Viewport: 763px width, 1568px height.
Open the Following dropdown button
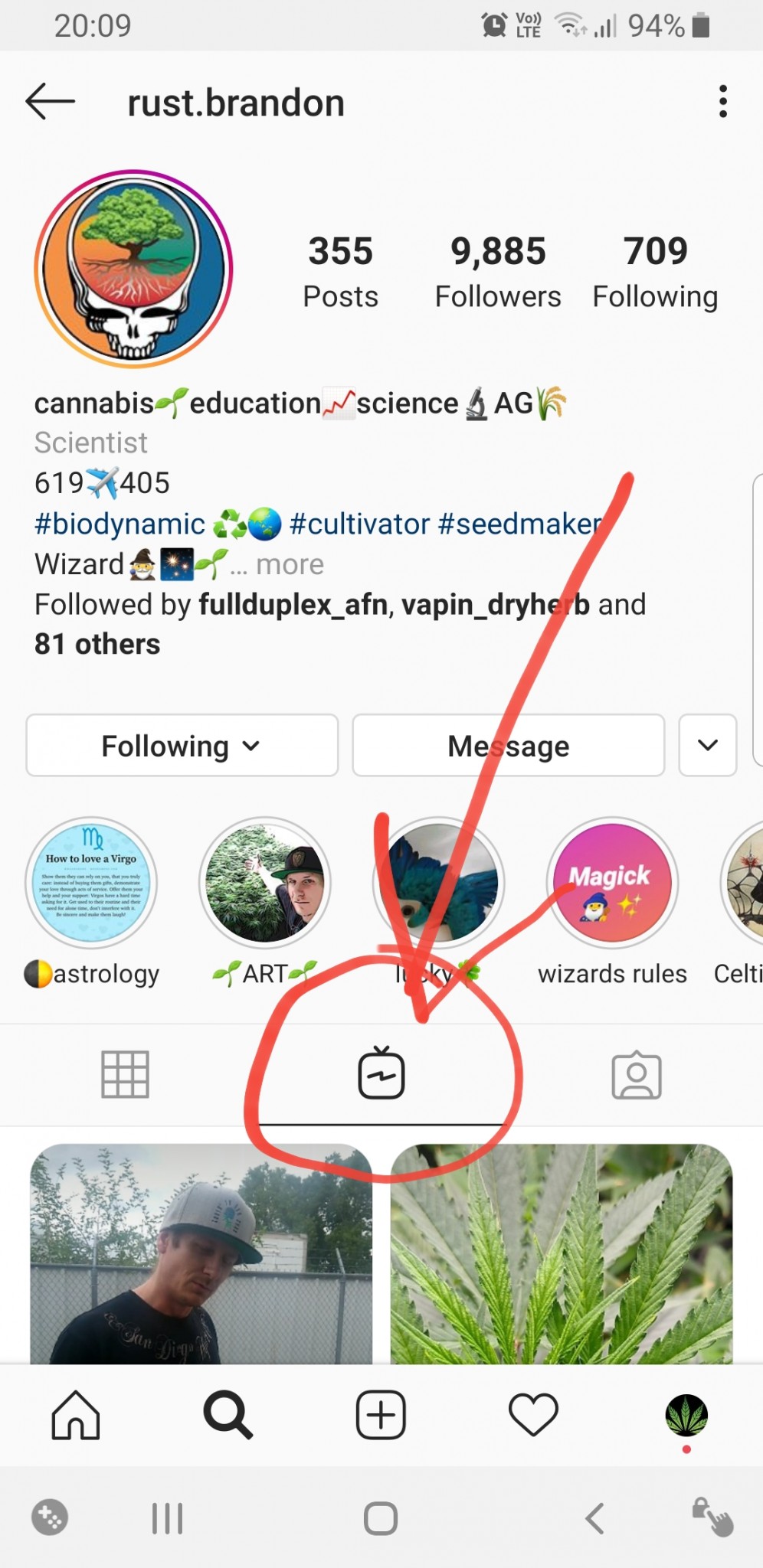coord(182,746)
